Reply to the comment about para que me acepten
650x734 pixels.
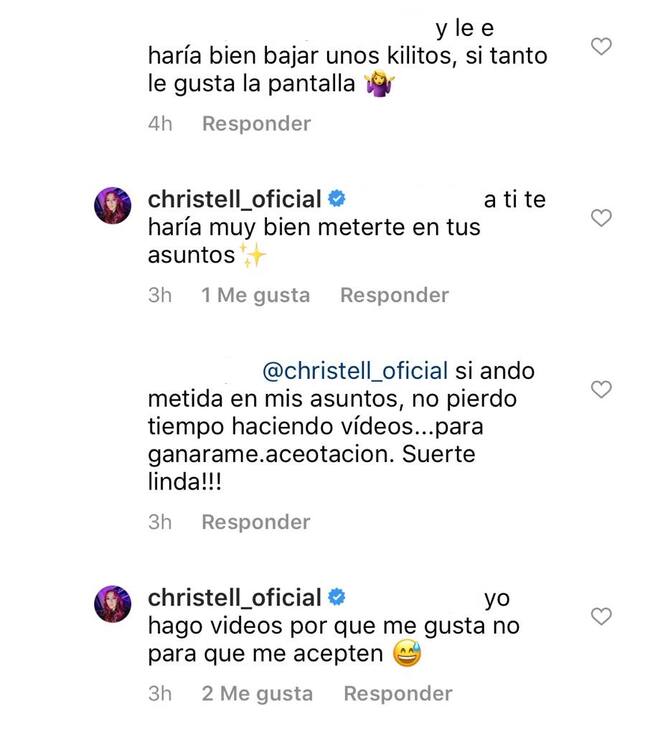coord(398,694)
